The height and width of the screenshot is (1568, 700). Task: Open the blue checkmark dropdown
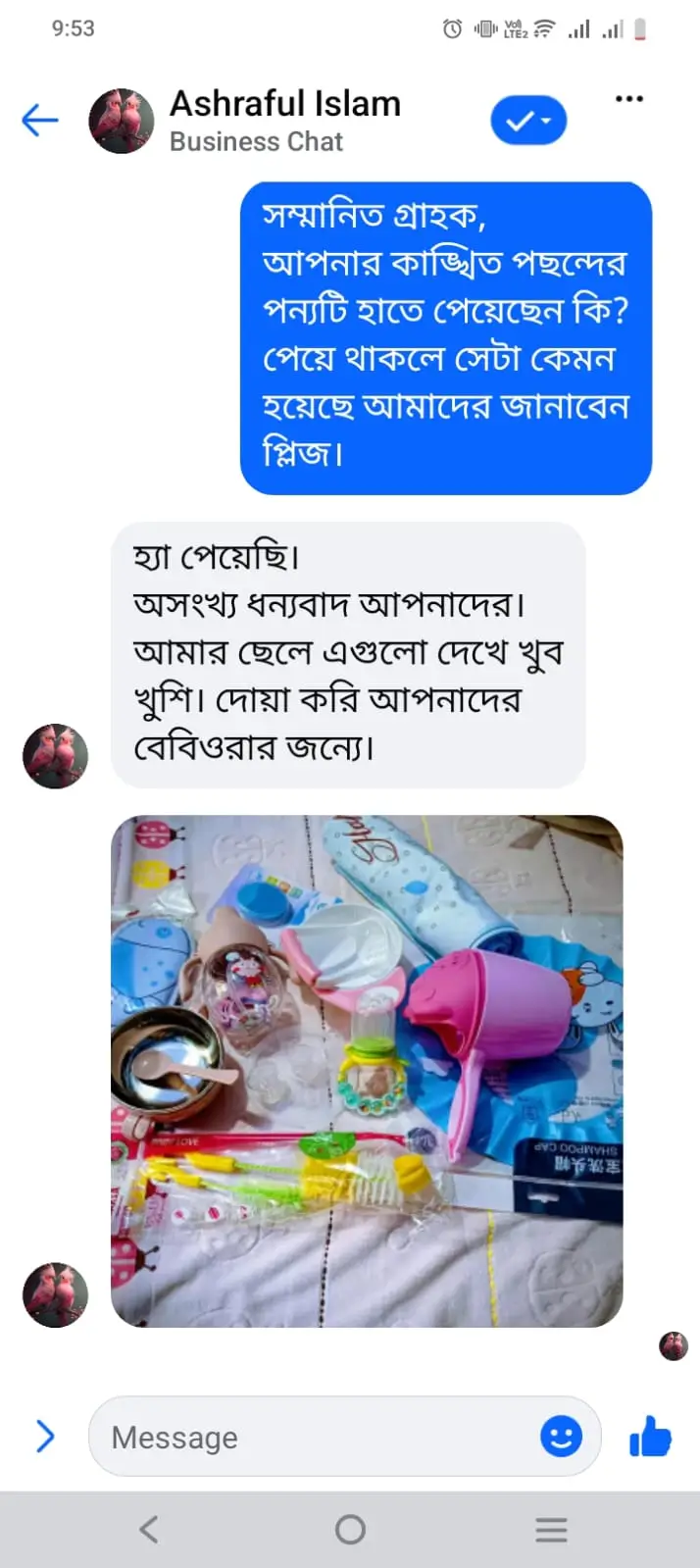point(528,121)
